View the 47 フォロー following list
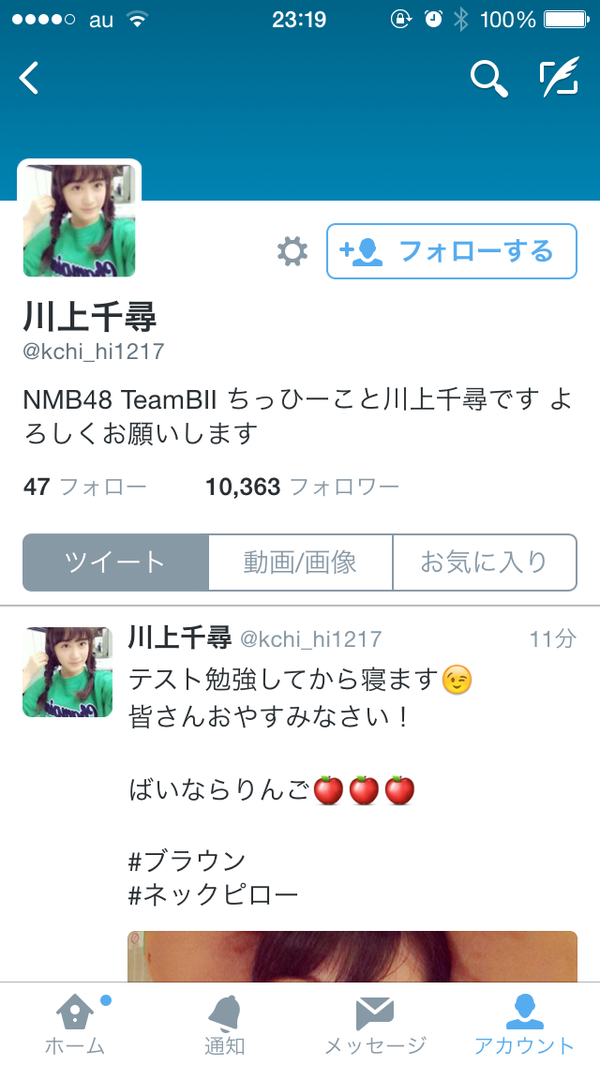Viewport: 600px width, 1065px height. 85,487
